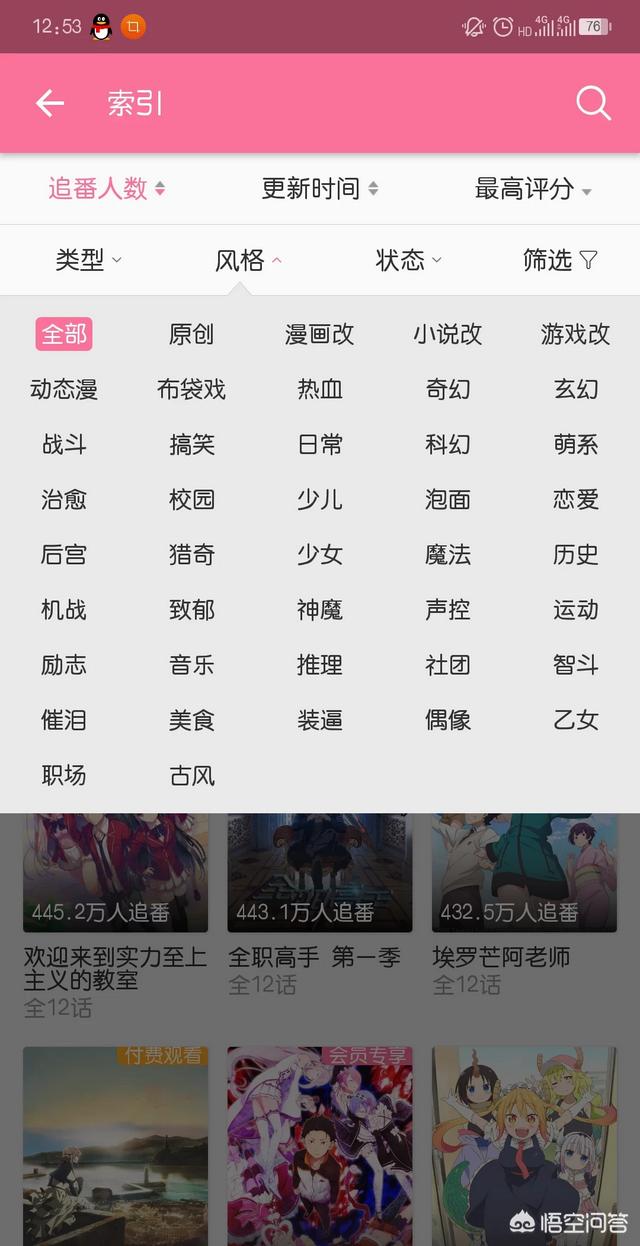Filter by 机战 style
Viewport: 640px width, 1246px height.
64,609
